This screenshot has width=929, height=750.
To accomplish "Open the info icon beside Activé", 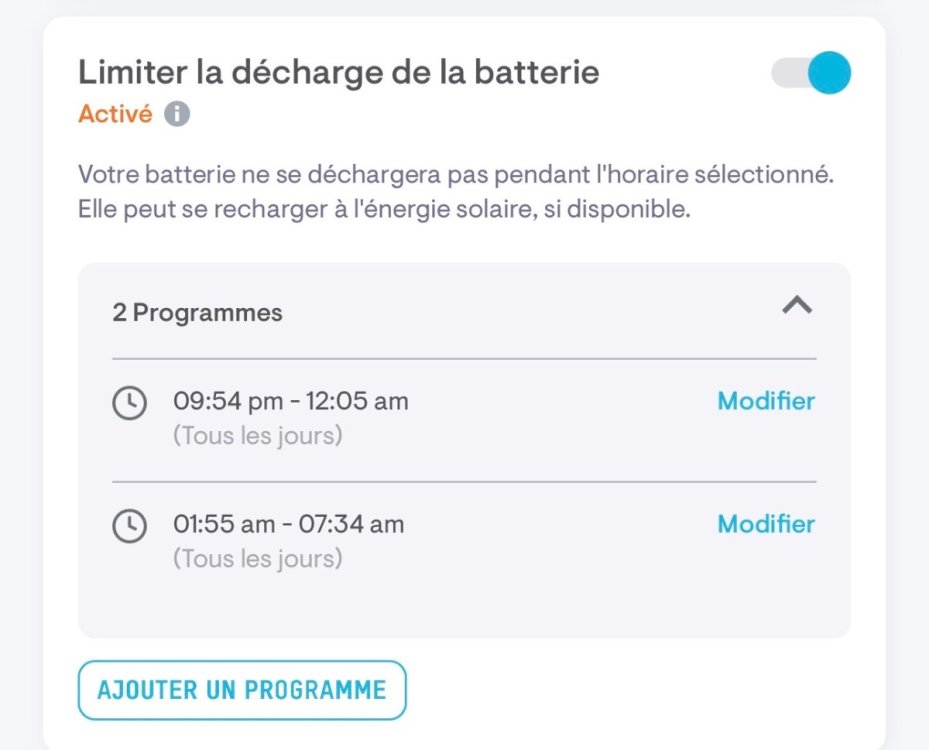I will point(177,115).
